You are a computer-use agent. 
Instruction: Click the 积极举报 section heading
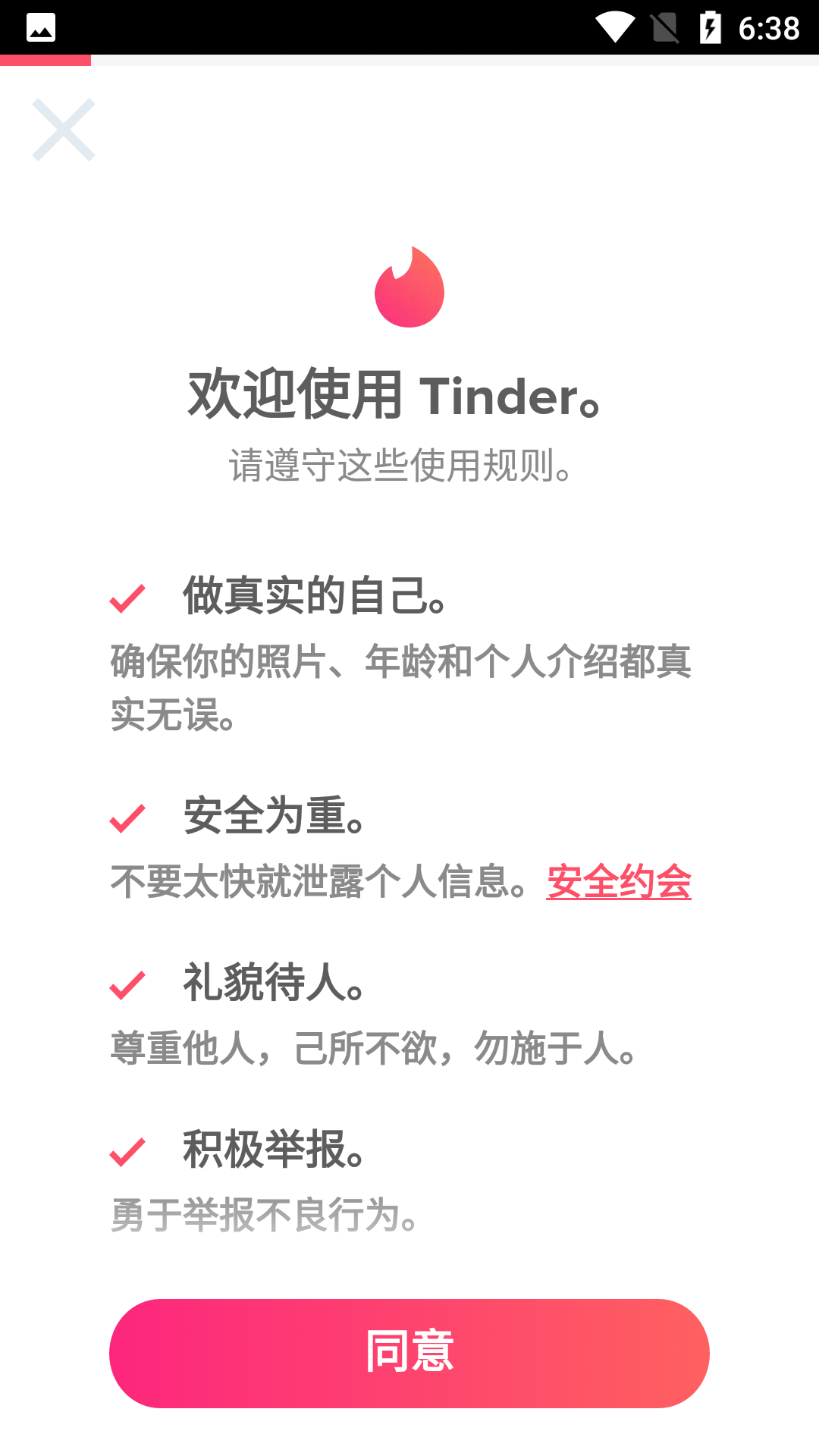pyautogui.click(x=271, y=1150)
